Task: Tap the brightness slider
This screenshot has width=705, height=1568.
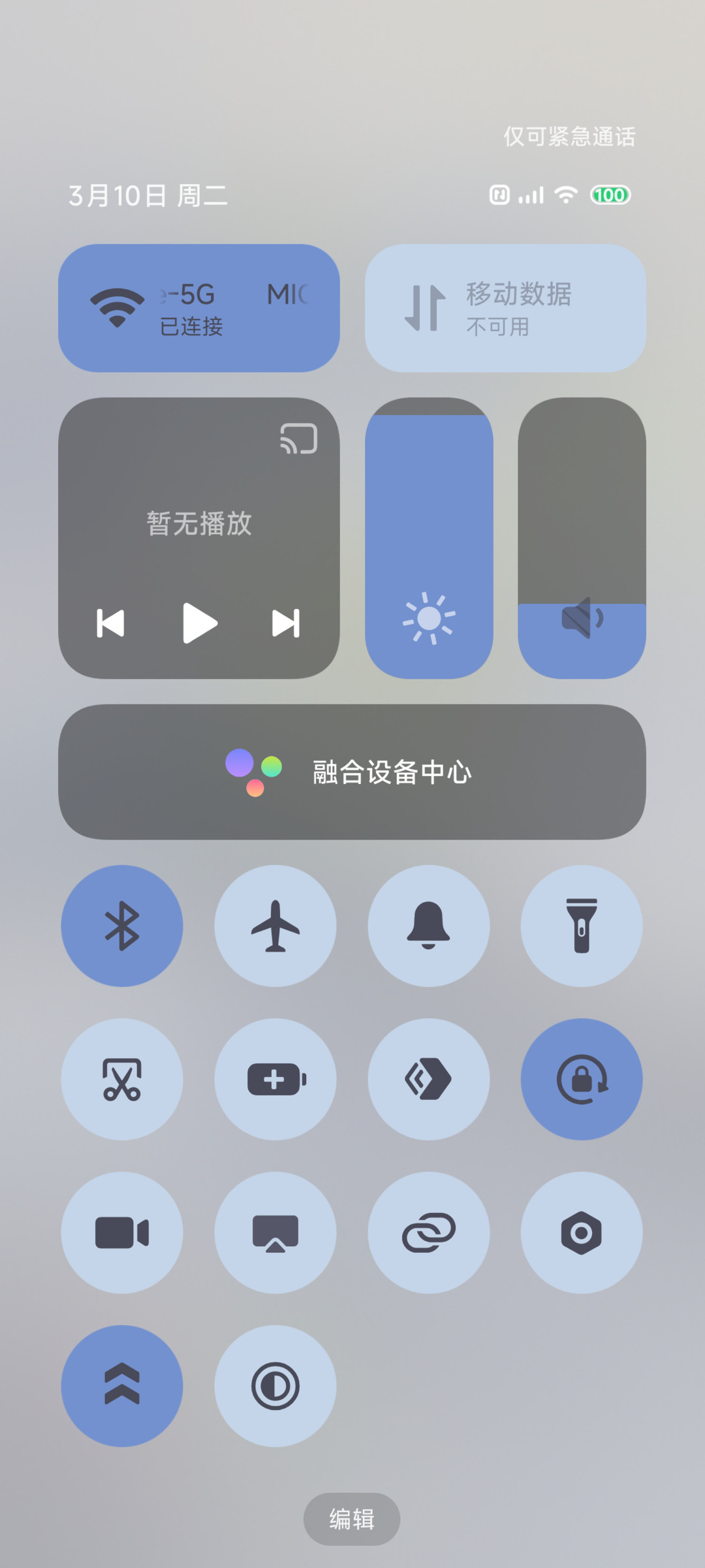Action: coord(429,538)
